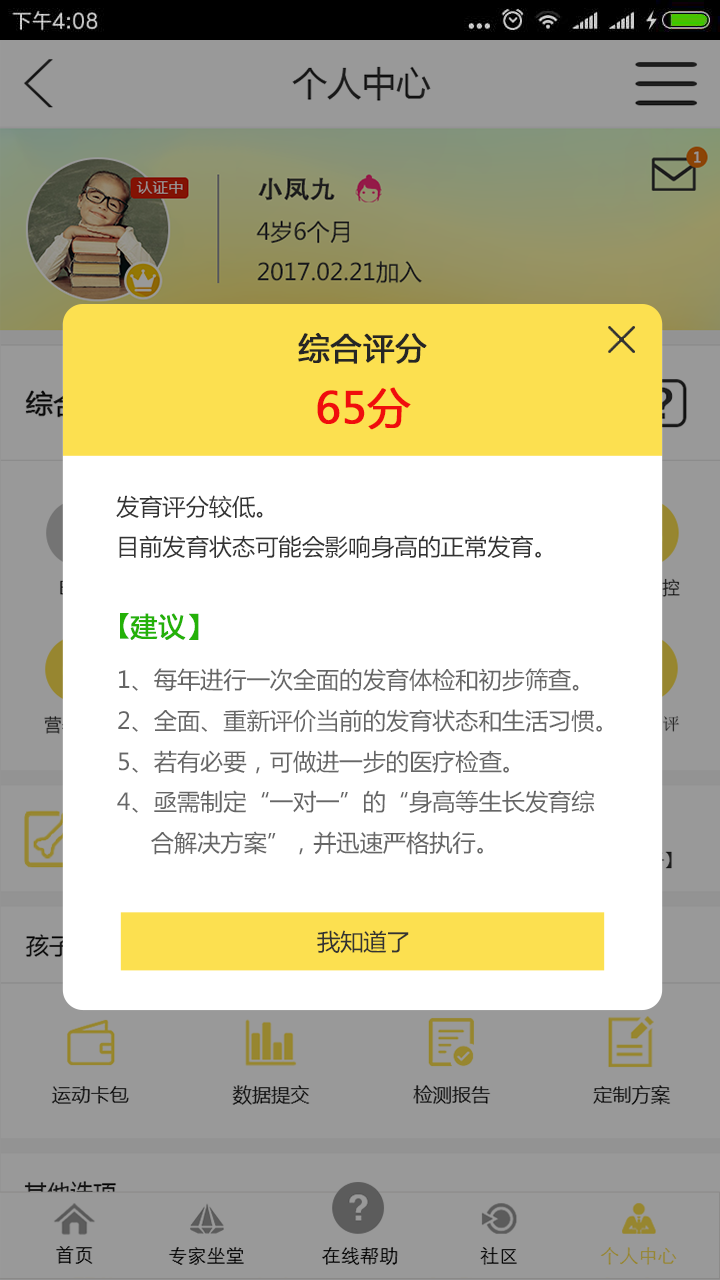Screen dimensions: 720x1280
Task: Open 运动卡包
Action: click(x=90, y=1061)
